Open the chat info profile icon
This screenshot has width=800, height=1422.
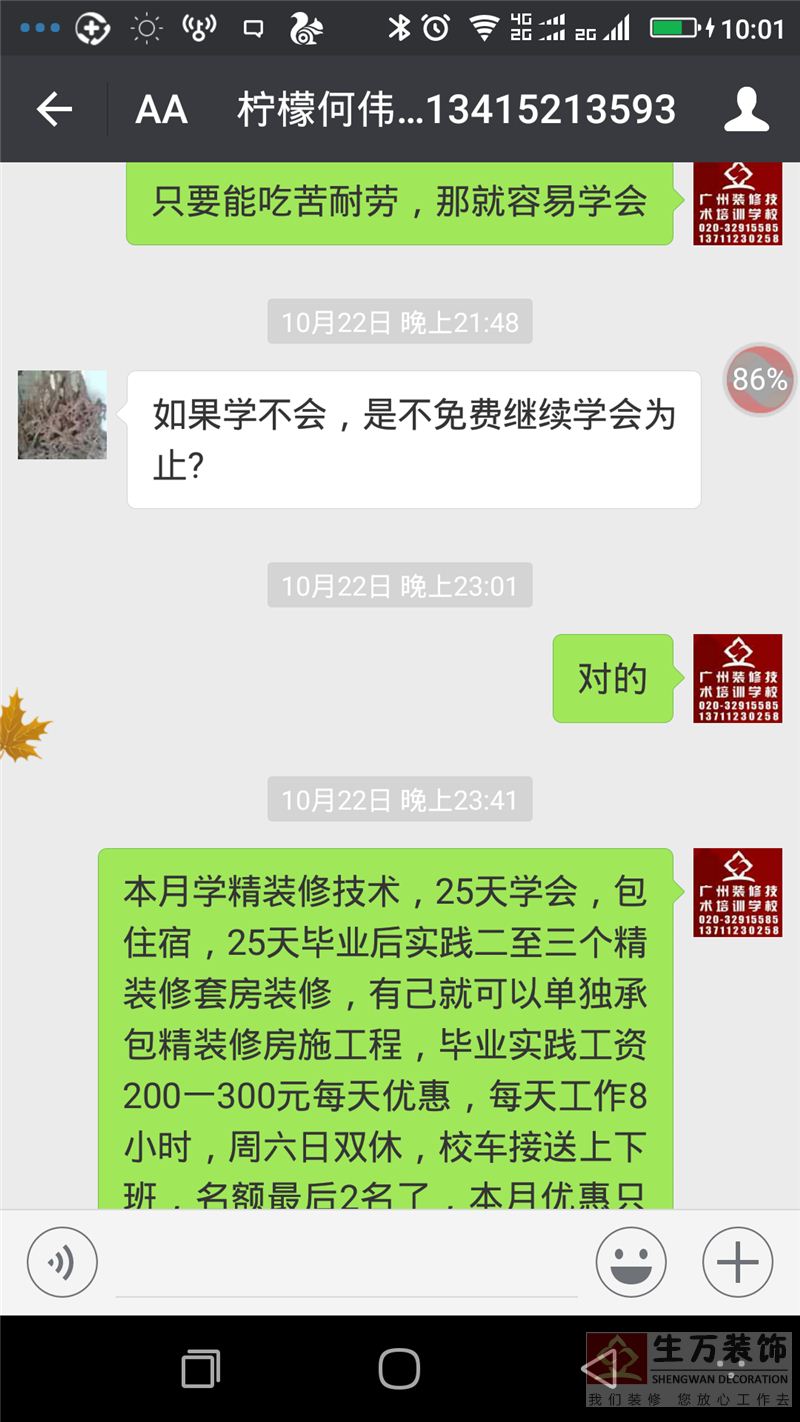pos(746,109)
